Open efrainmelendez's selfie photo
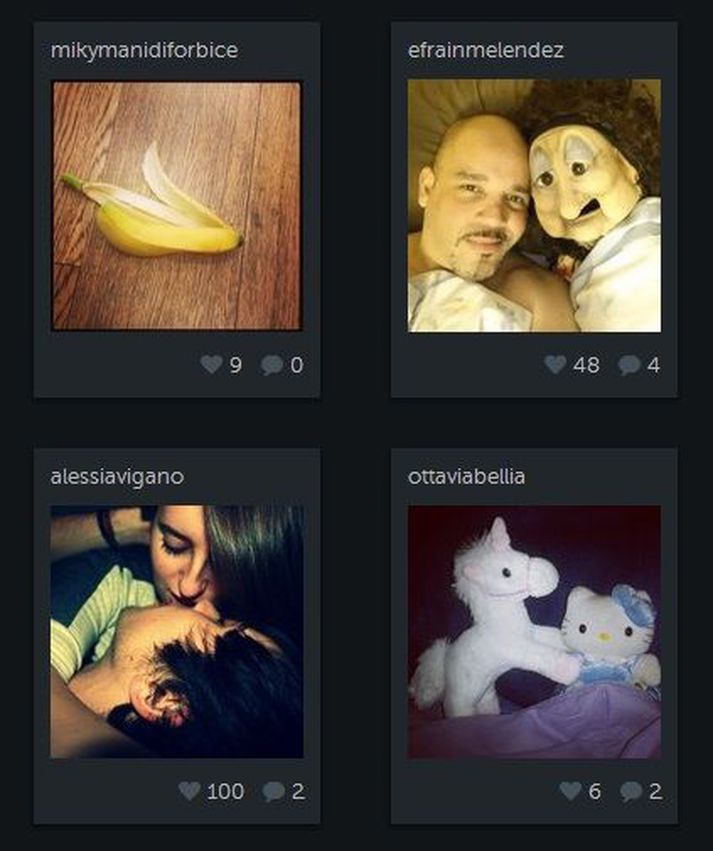Screen dimensions: 713x851 534,206
